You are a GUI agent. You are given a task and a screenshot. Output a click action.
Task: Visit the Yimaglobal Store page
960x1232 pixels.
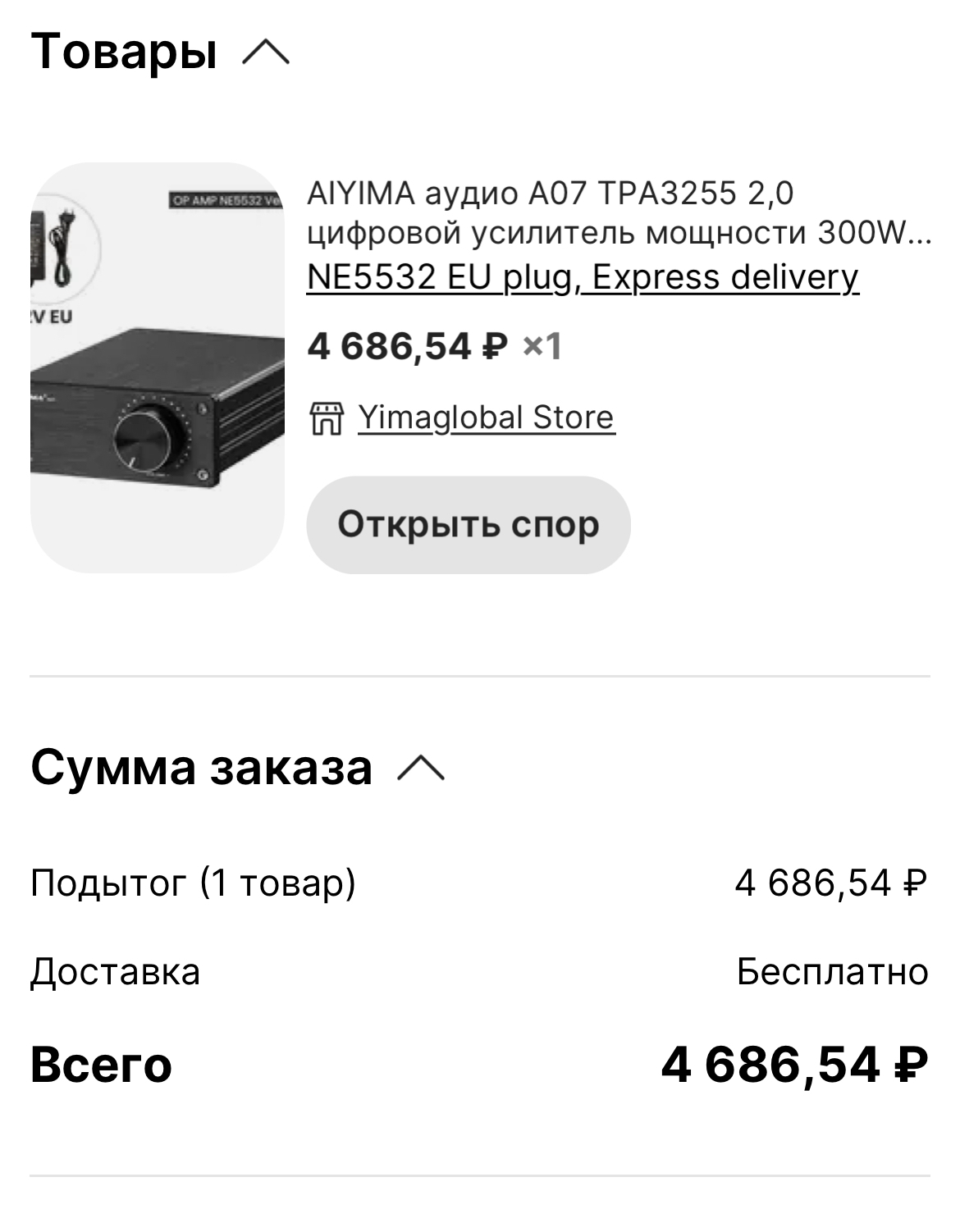pyautogui.click(x=486, y=418)
